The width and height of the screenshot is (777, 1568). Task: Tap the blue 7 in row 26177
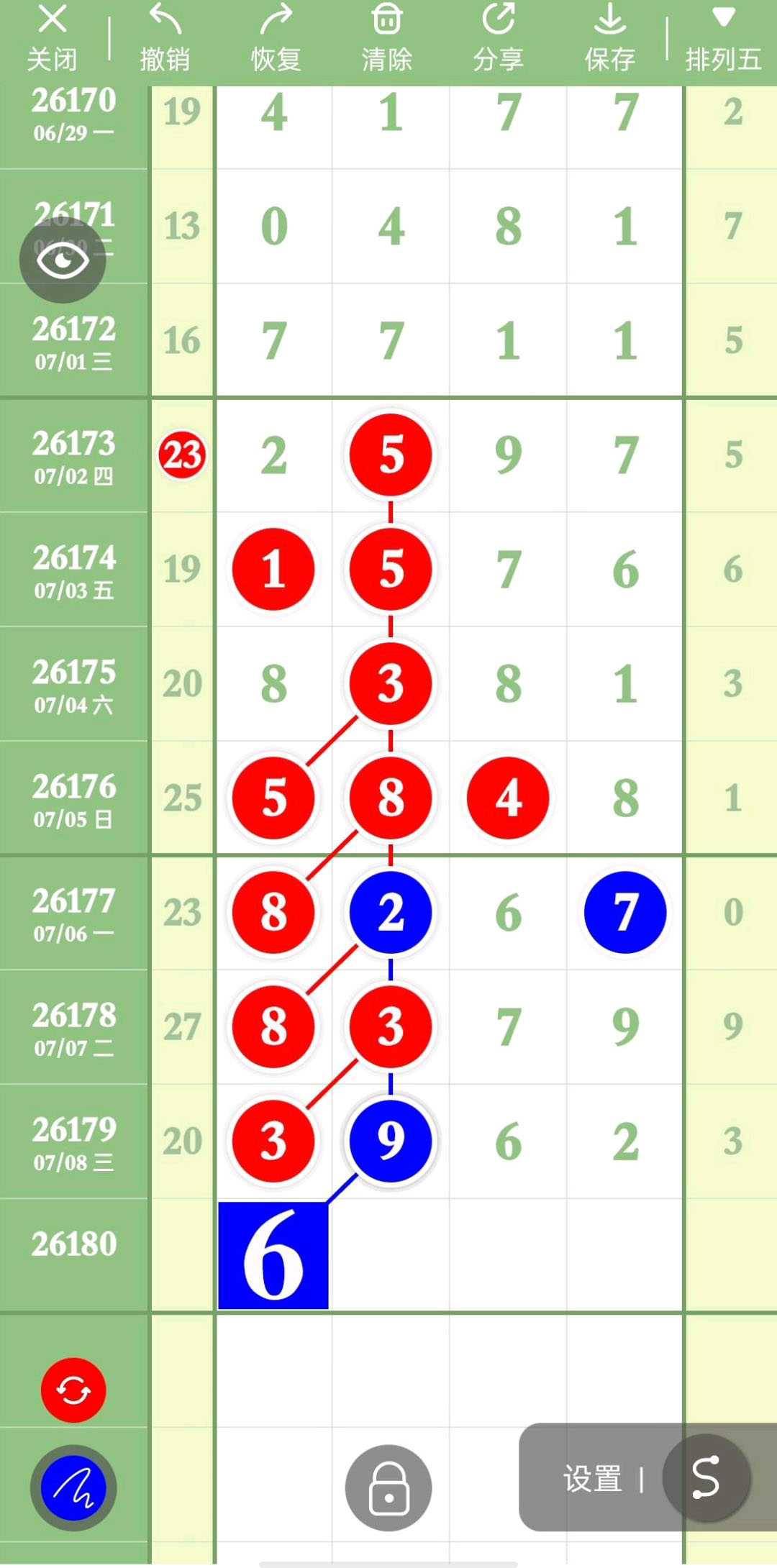pos(625,912)
